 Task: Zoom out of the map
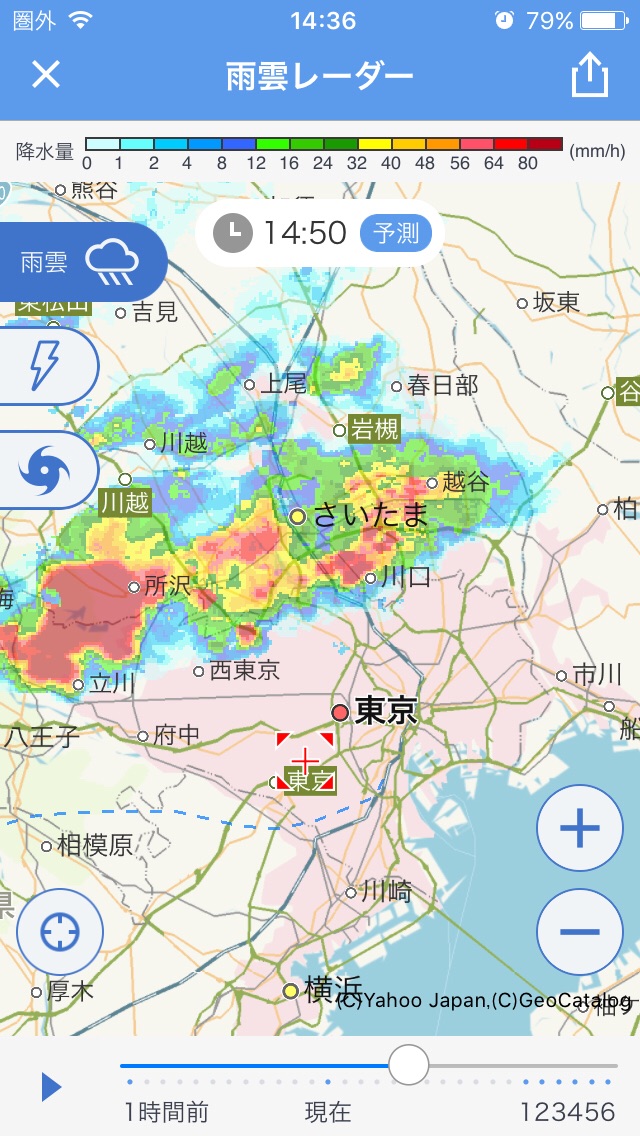click(x=580, y=932)
